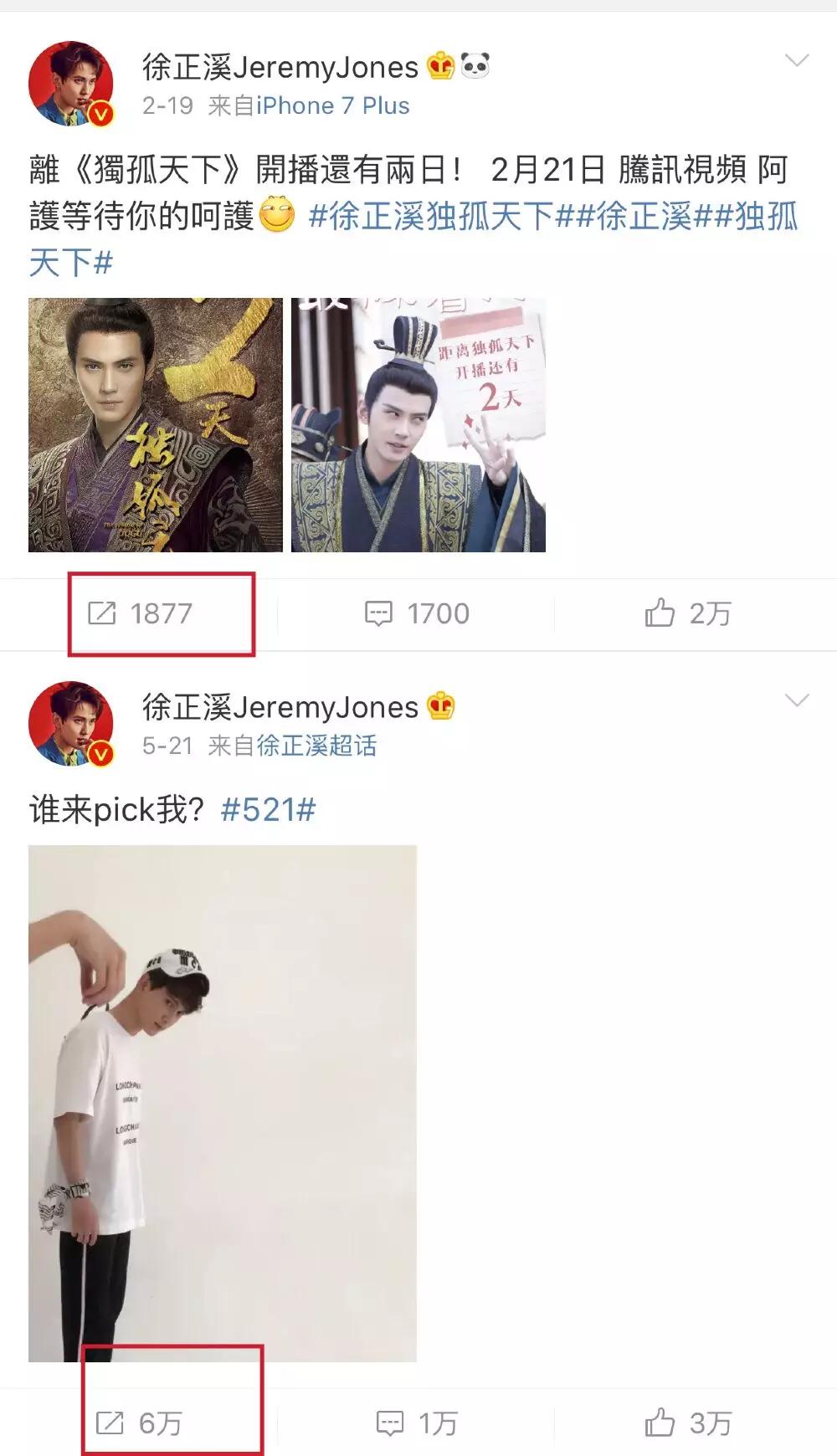This screenshot has width=837, height=1456.
Task: Like the post with 2万 likes
Action: coord(688,614)
